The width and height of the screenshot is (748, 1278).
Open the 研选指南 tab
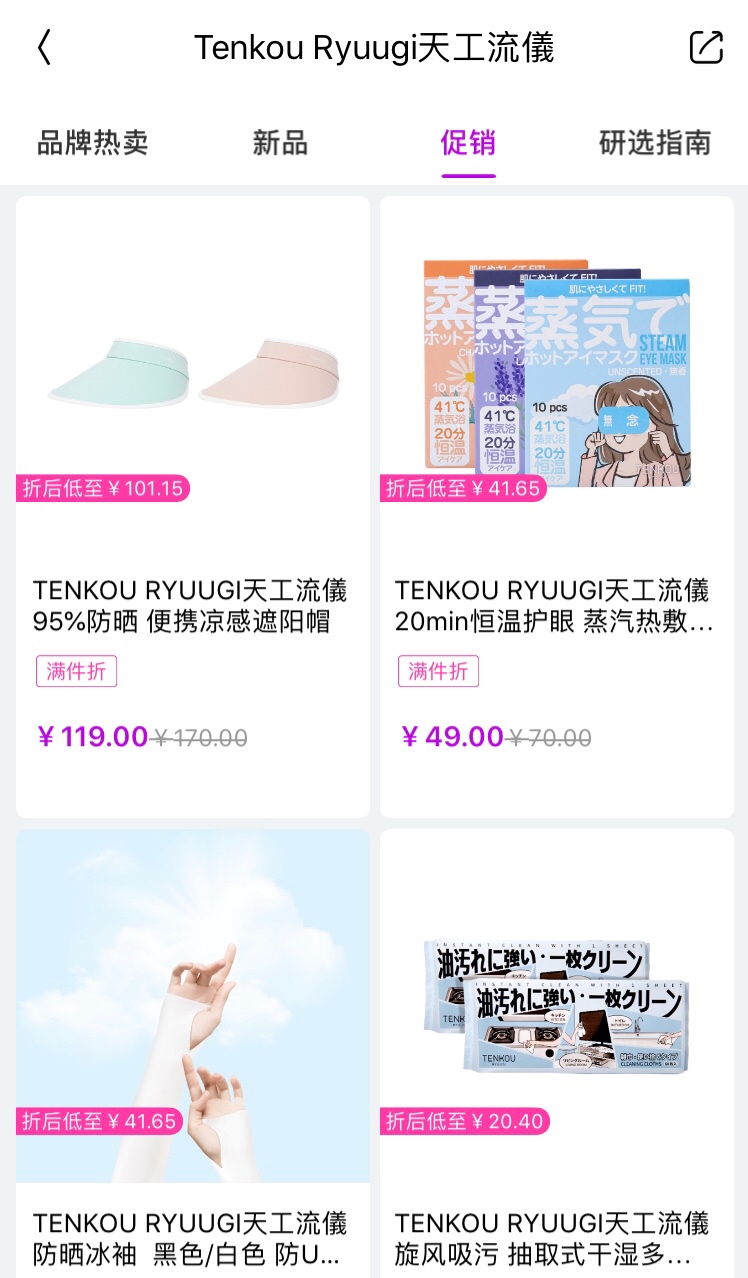point(655,142)
